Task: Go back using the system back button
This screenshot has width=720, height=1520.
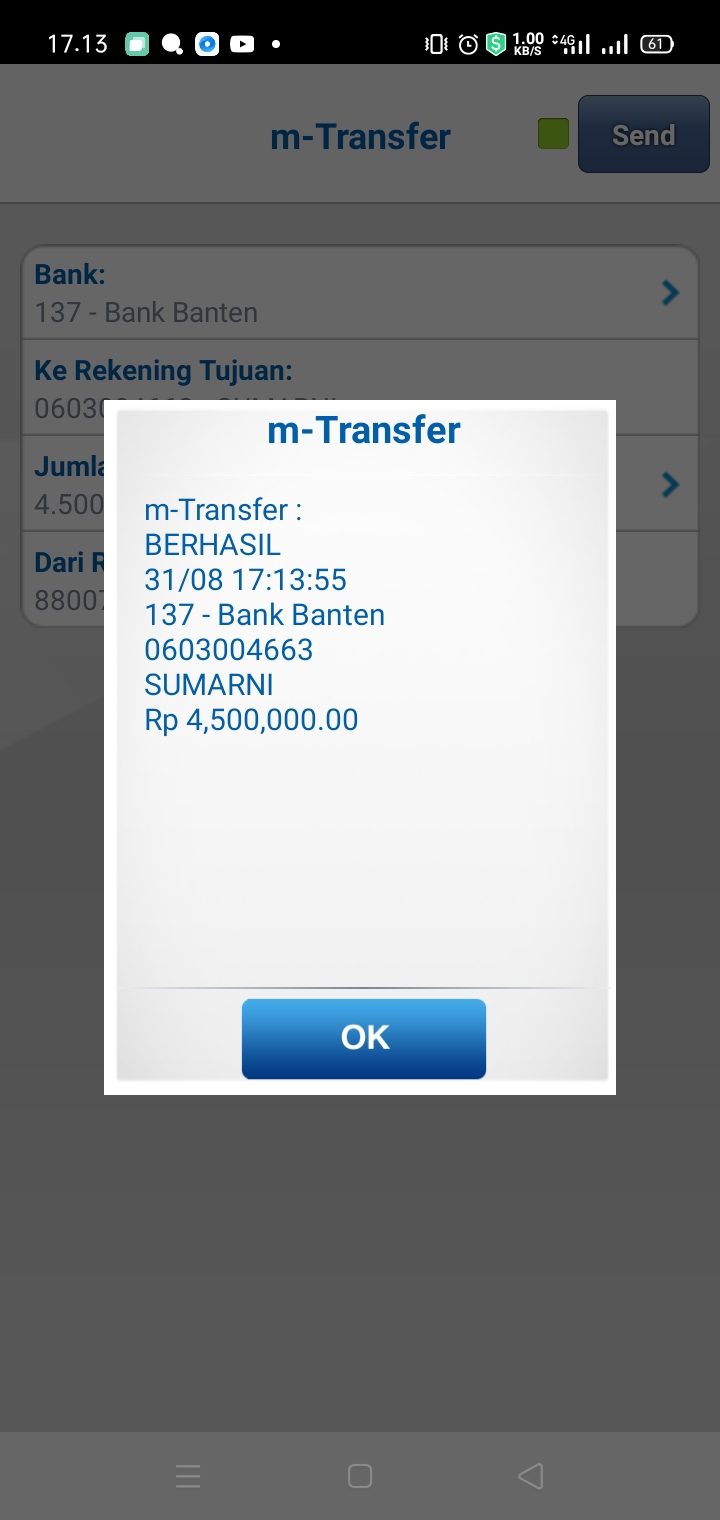Action: click(x=531, y=1476)
